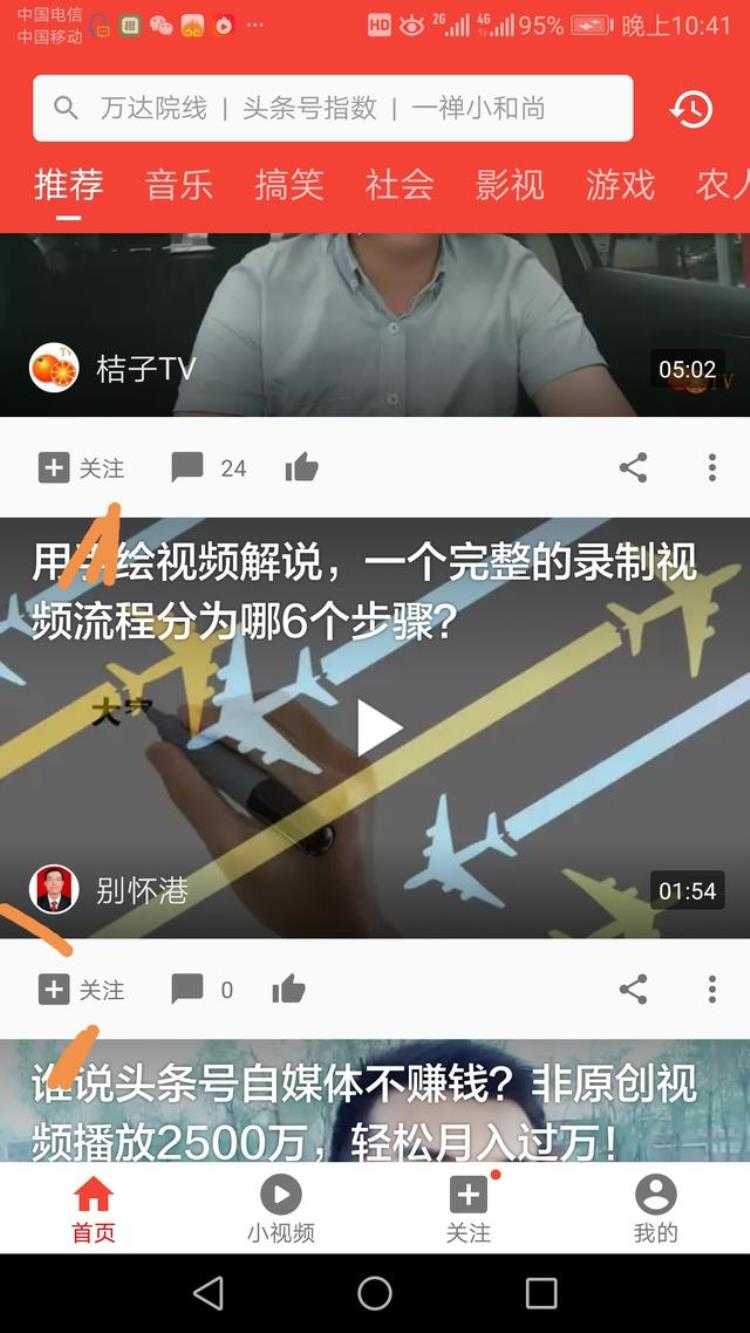
Task: Go to the 游戏 tab
Action: pyautogui.click(x=620, y=185)
